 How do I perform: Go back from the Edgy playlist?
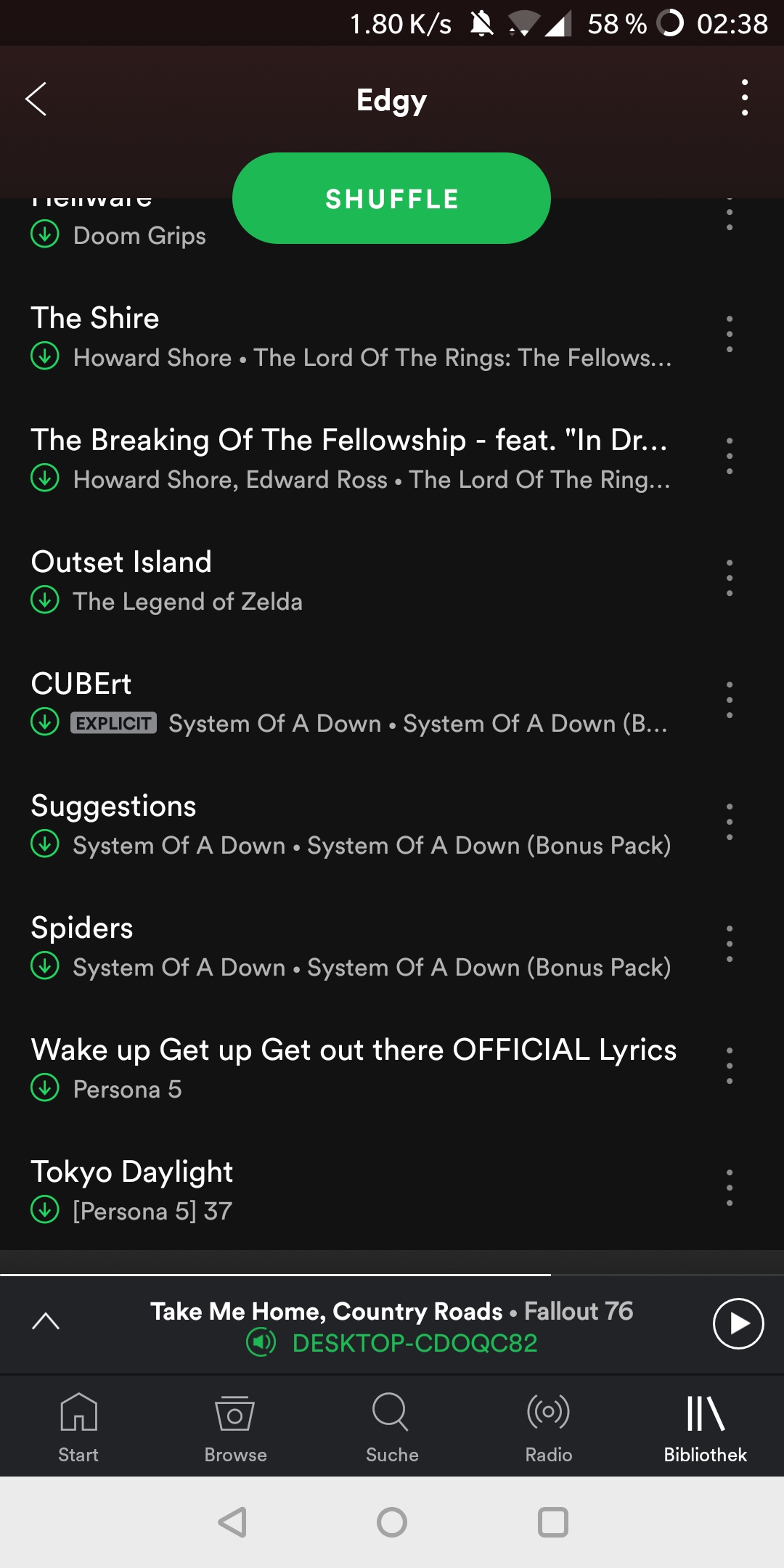click(36, 99)
